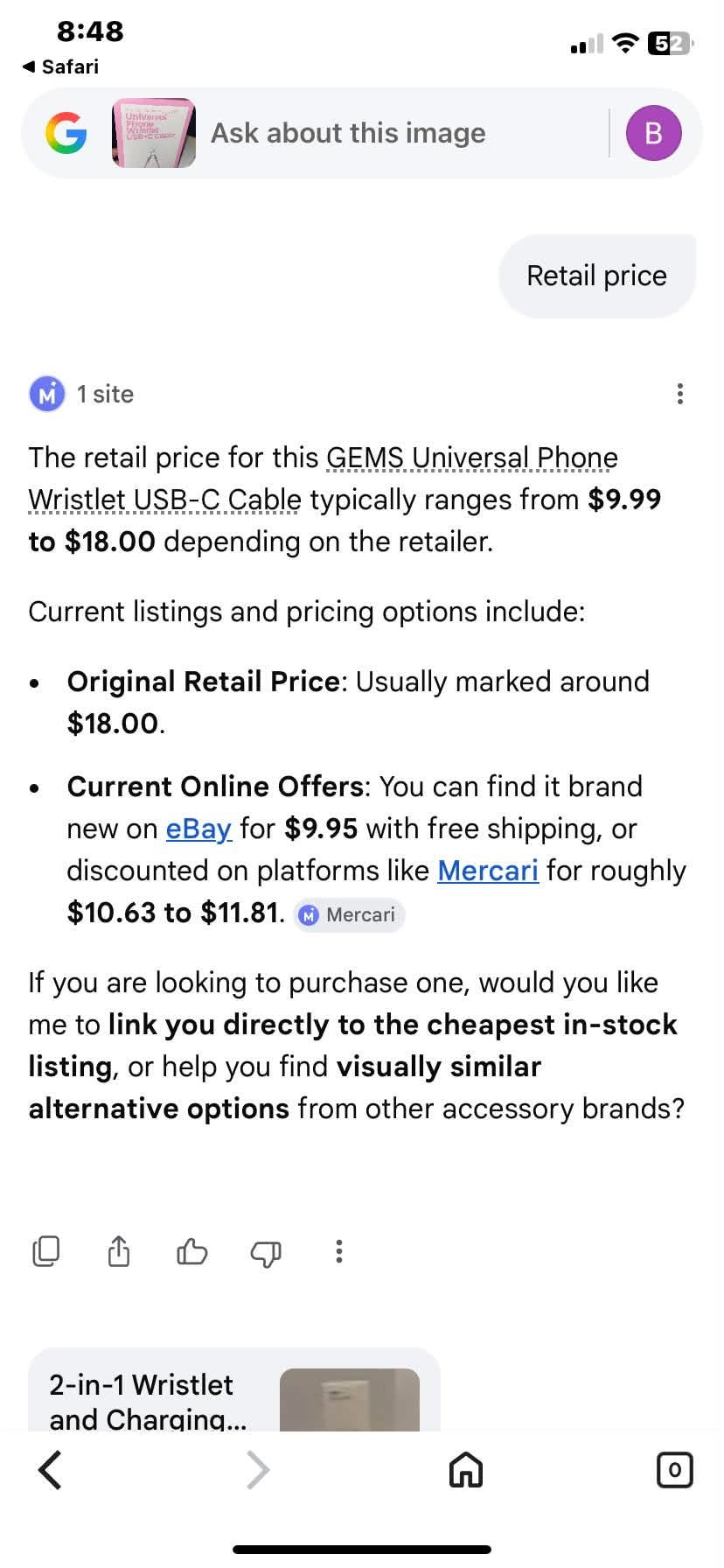Tap the Mercari source chip
This screenshot has height=1568, width=724.
click(x=348, y=914)
